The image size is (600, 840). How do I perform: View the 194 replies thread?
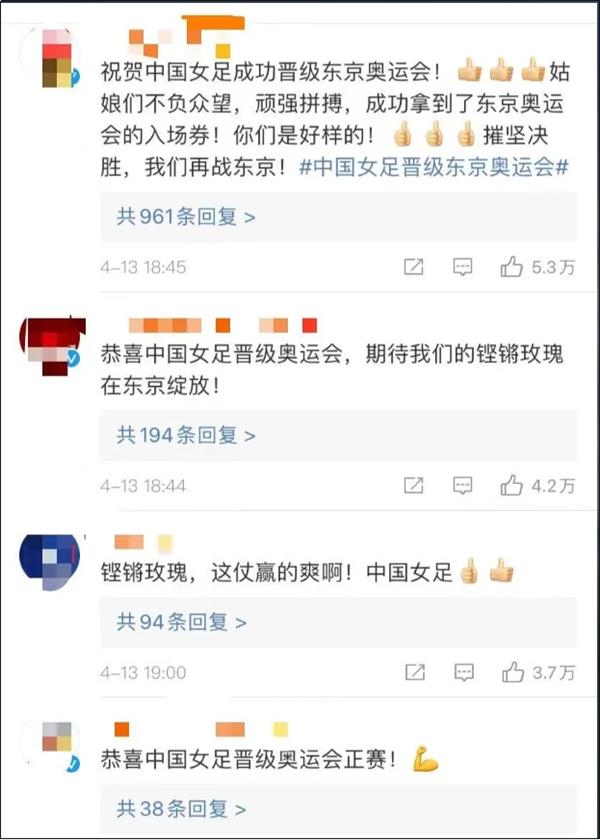click(x=186, y=435)
